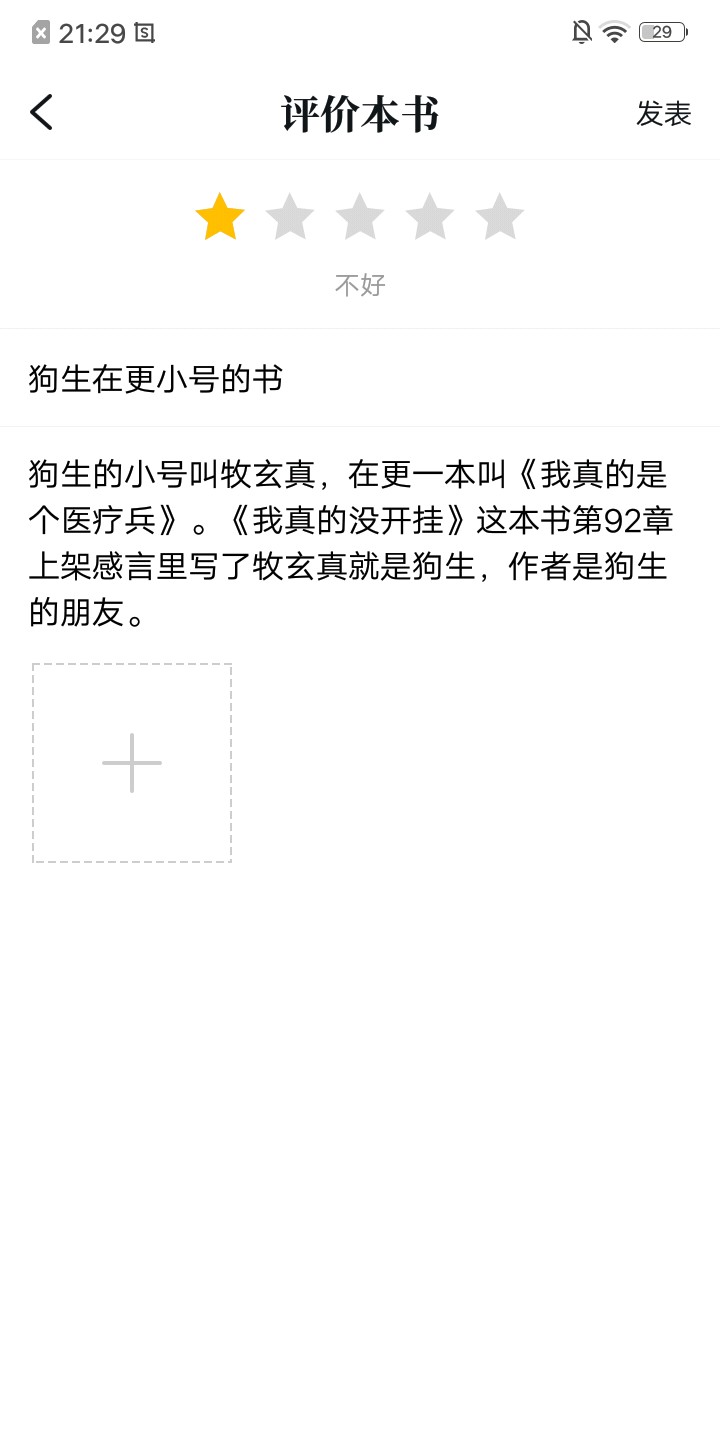
Task: Rate the book five stars
Action: click(x=500, y=216)
